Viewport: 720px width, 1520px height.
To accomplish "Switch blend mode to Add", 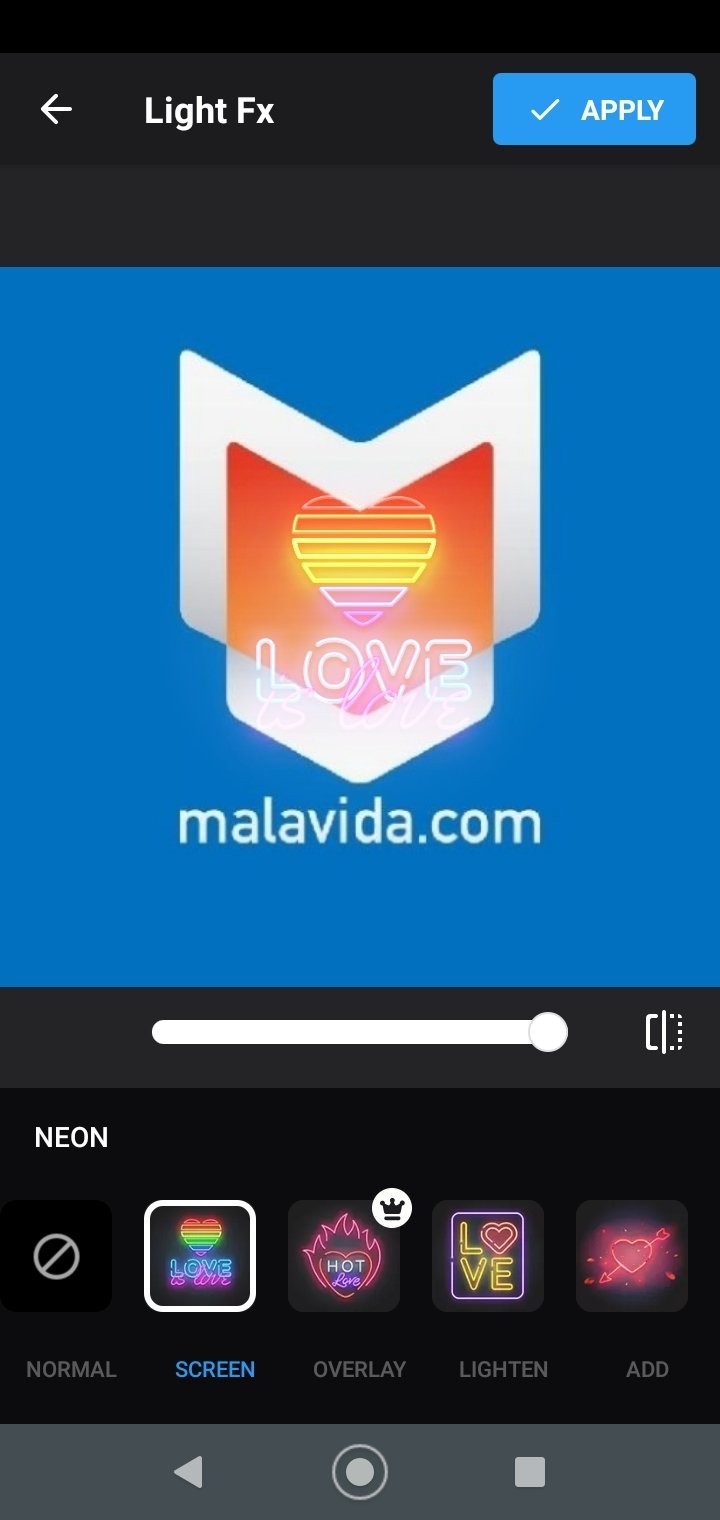I will [x=647, y=1369].
